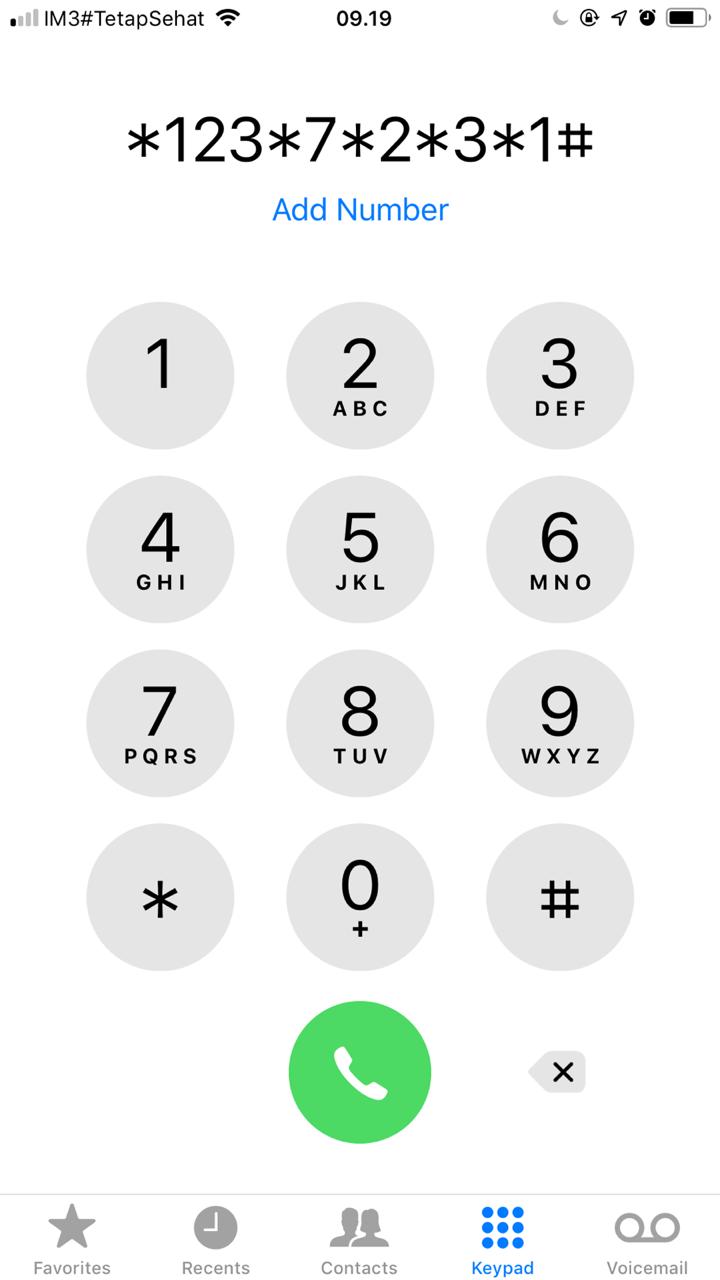720x1280 pixels.
Task: Enter the 8 TUV key
Action: coord(360,724)
